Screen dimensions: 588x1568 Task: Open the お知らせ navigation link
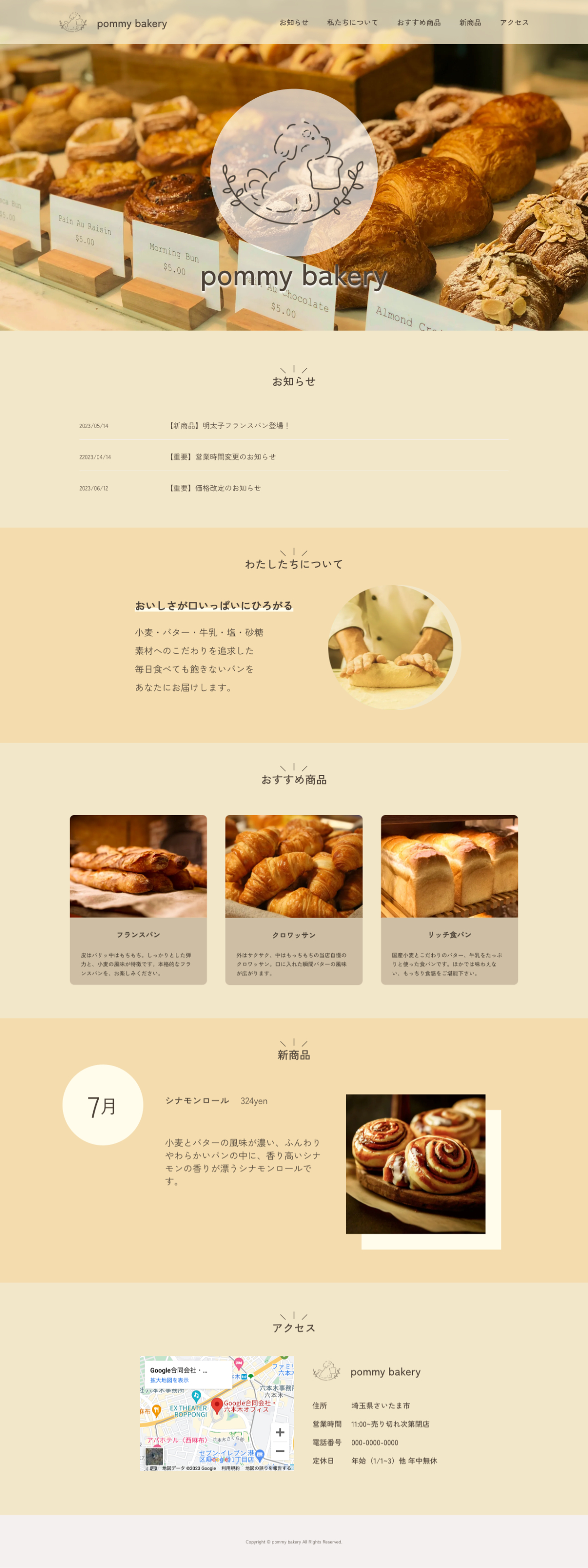coord(294,23)
